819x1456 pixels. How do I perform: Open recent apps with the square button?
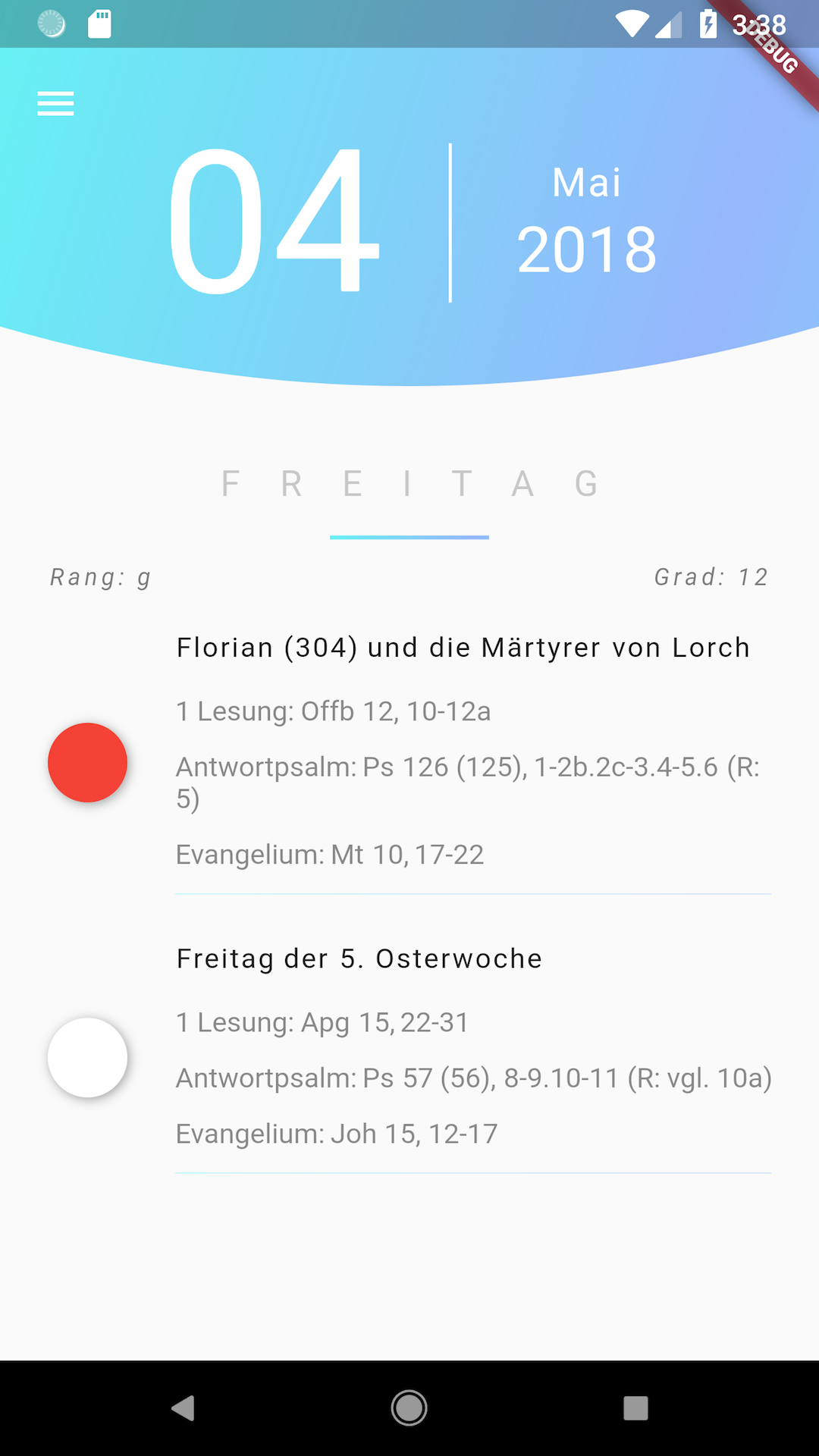(635, 1408)
